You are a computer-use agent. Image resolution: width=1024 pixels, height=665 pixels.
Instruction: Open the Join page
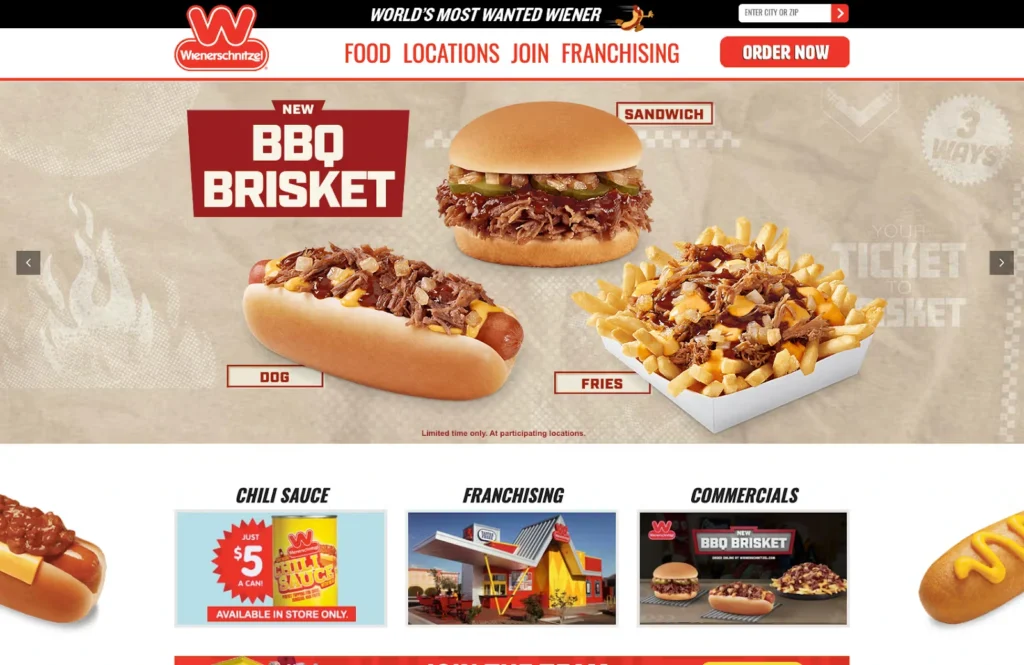pos(530,53)
